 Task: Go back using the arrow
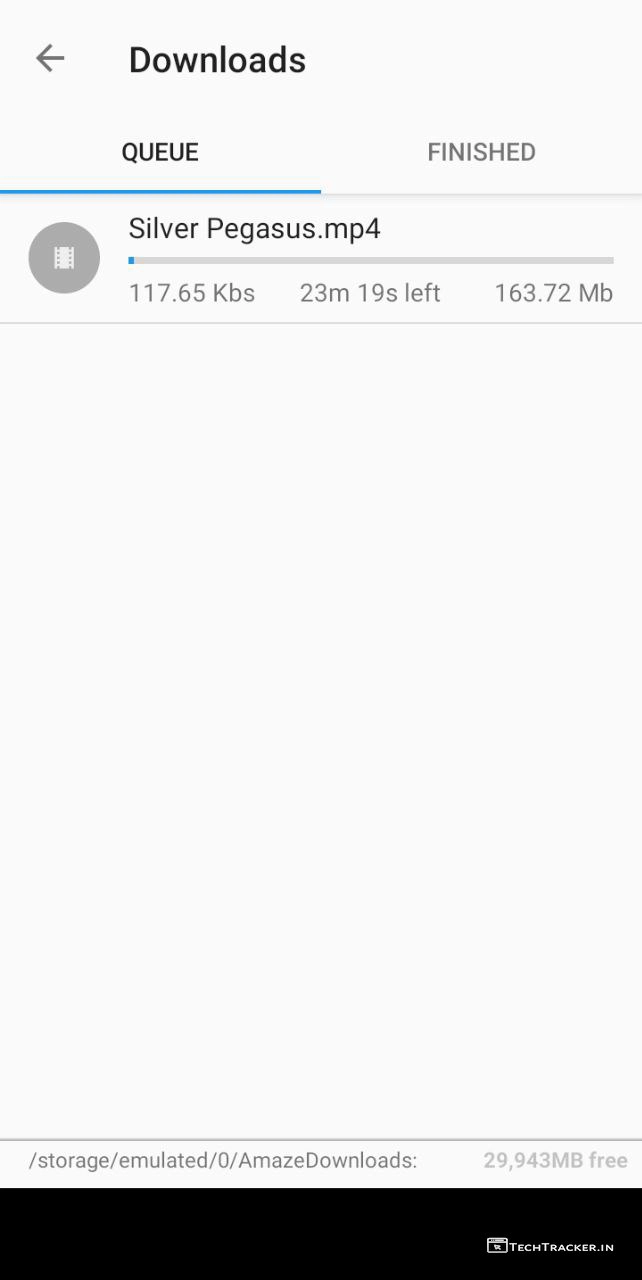pos(50,59)
